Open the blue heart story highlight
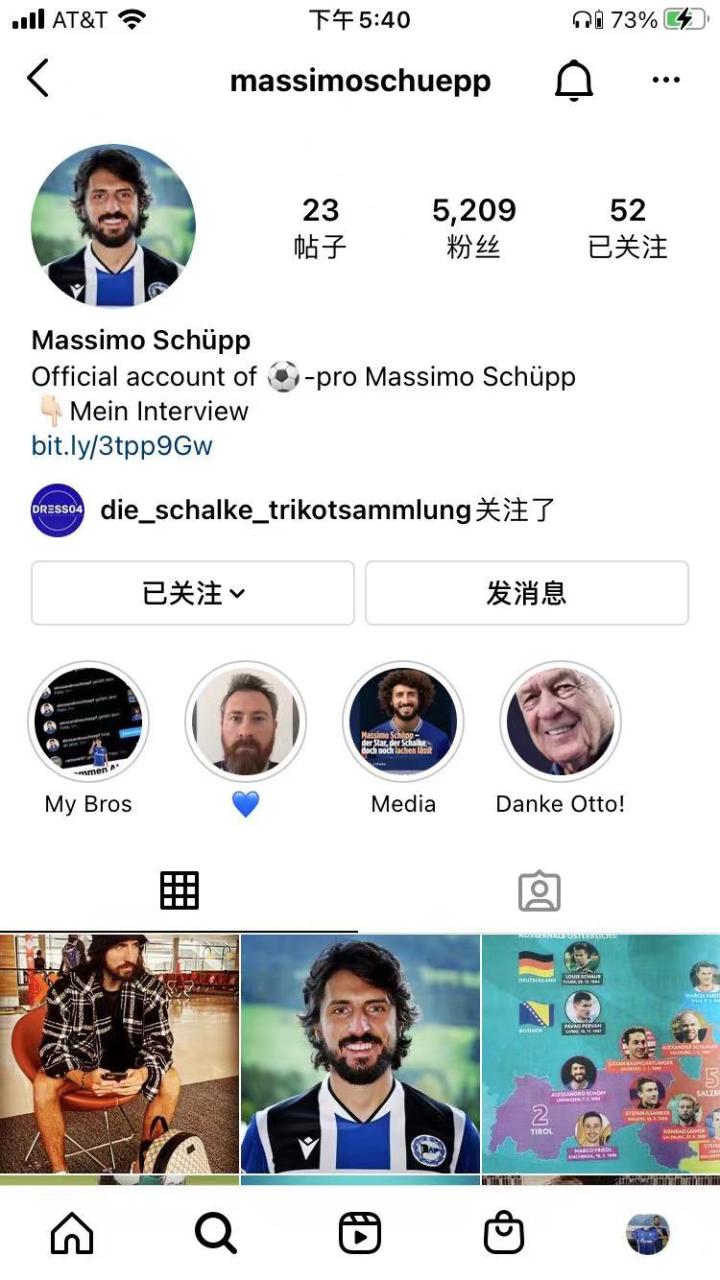 click(245, 721)
